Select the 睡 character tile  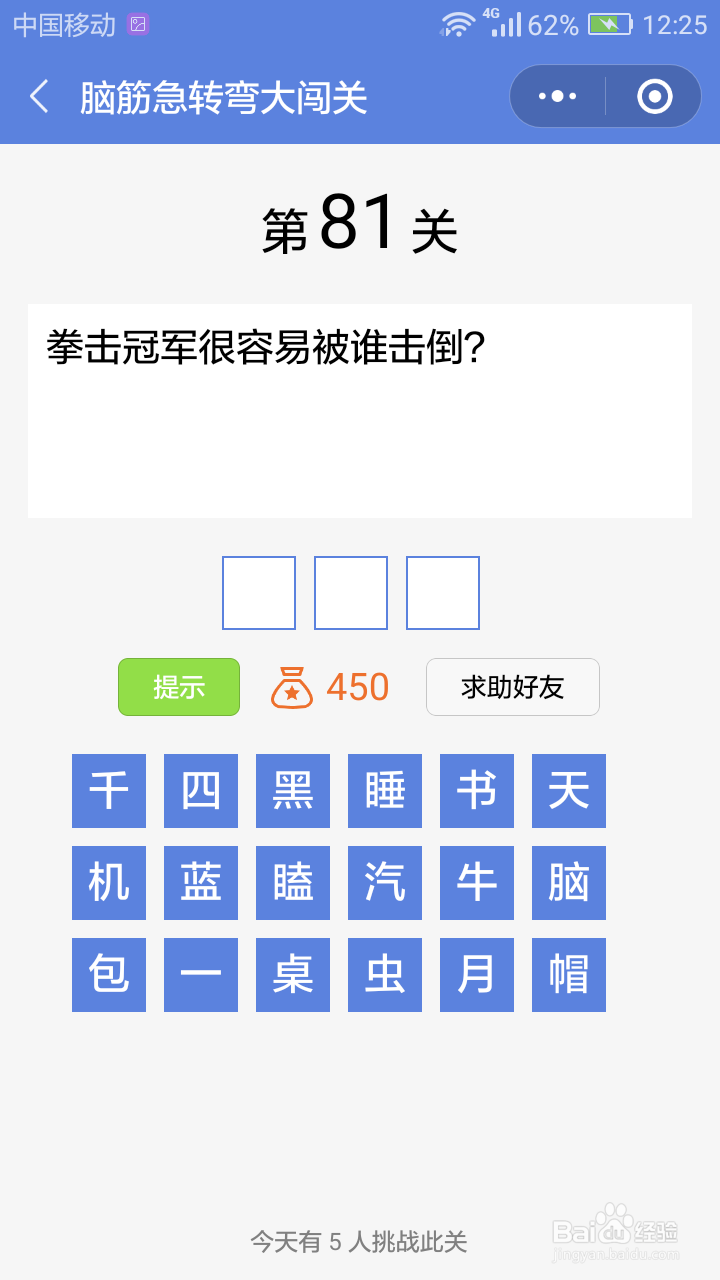coord(384,791)
